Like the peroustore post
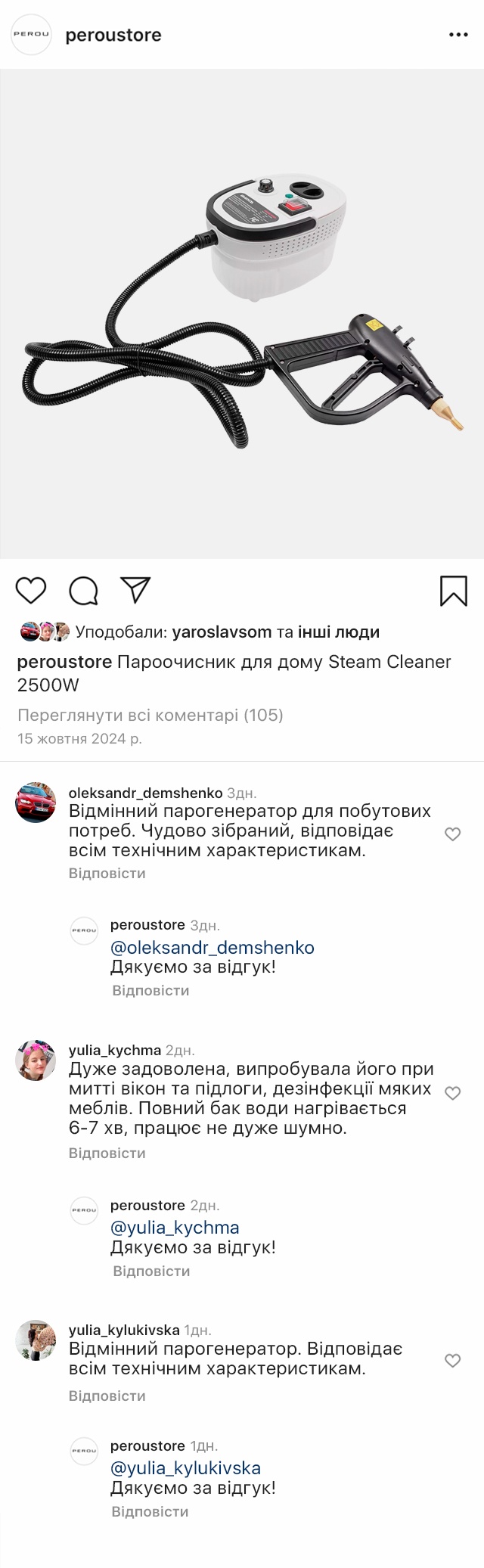The width and height of the screenshot is (484, 1568). pyautogui.click(x=31, y=590)
